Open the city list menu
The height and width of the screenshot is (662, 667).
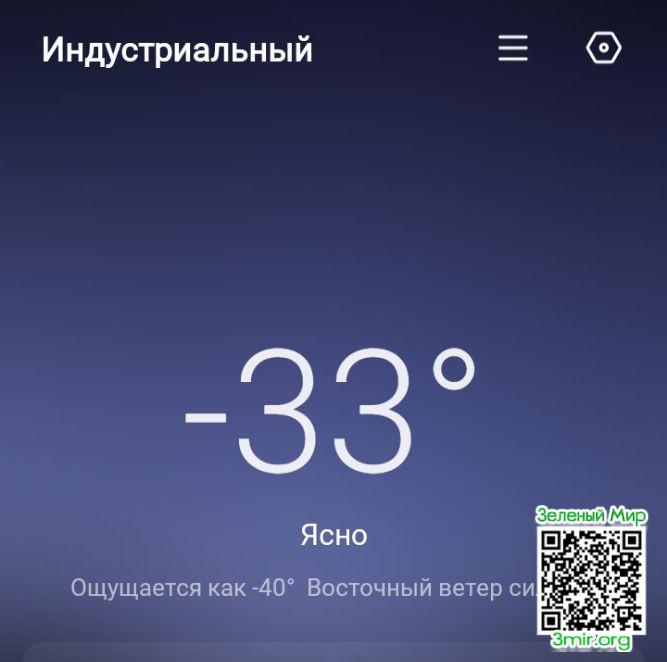pos(513,49)
